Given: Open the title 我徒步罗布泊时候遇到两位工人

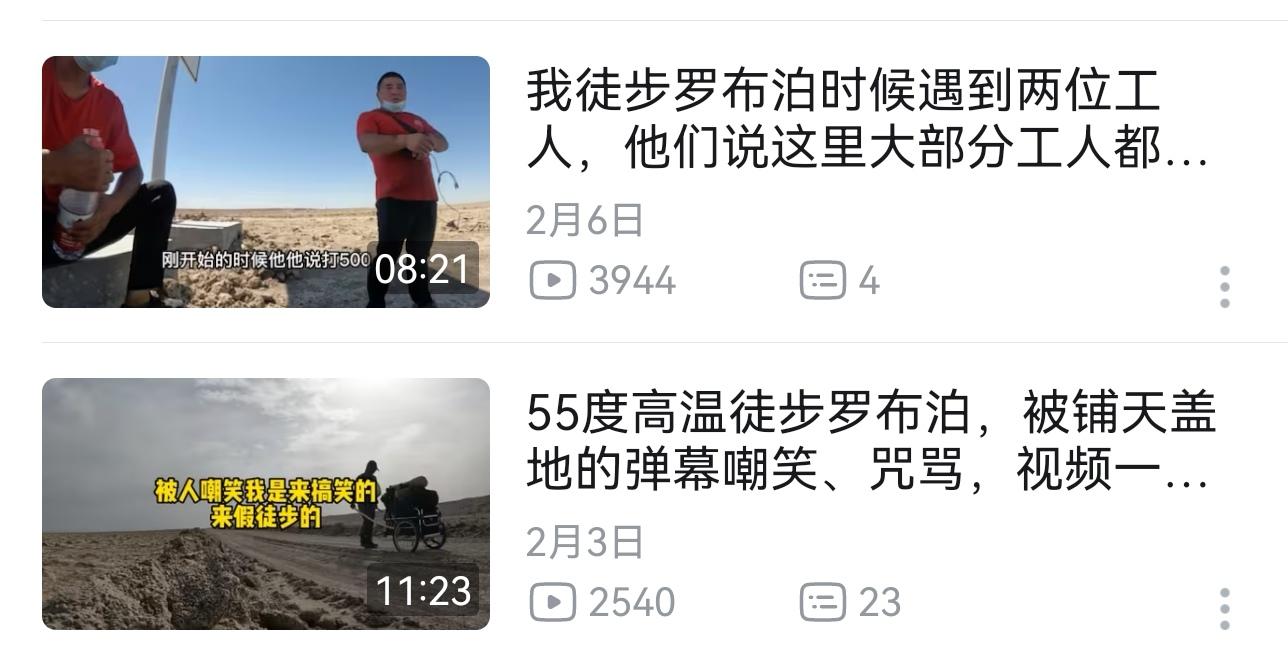Looking at the screenshot, I should pos(866,120).
